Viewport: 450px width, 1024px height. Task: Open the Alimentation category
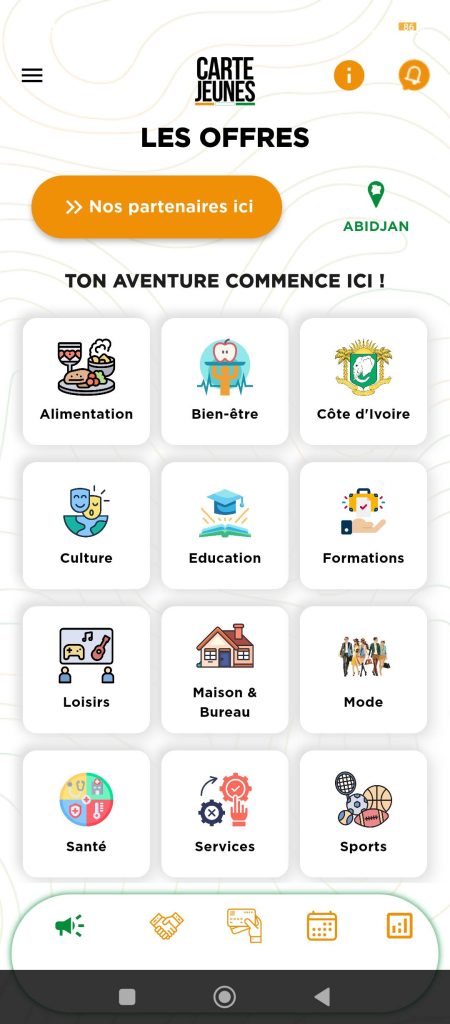click(x=86, y=381)
